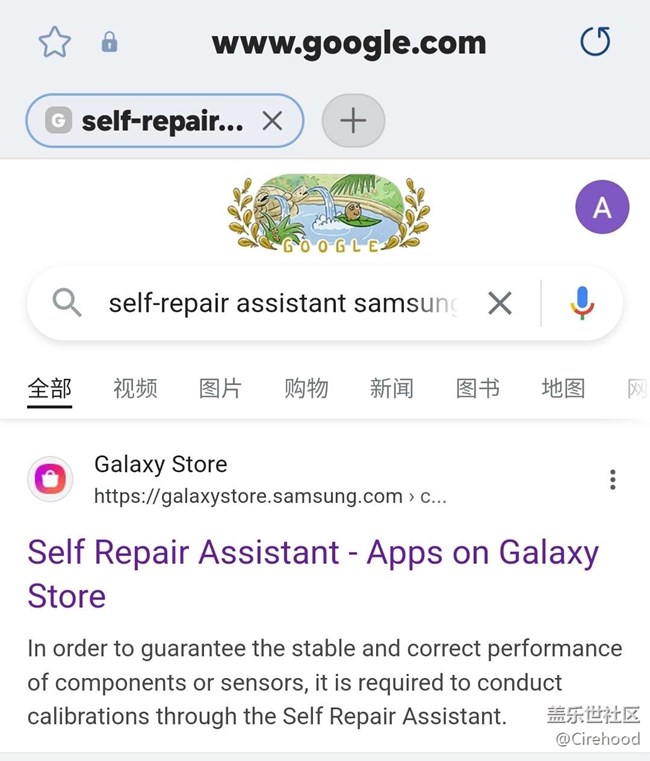
Task: Switch to the 地图 results tab
Action: [x=563, y=388]
